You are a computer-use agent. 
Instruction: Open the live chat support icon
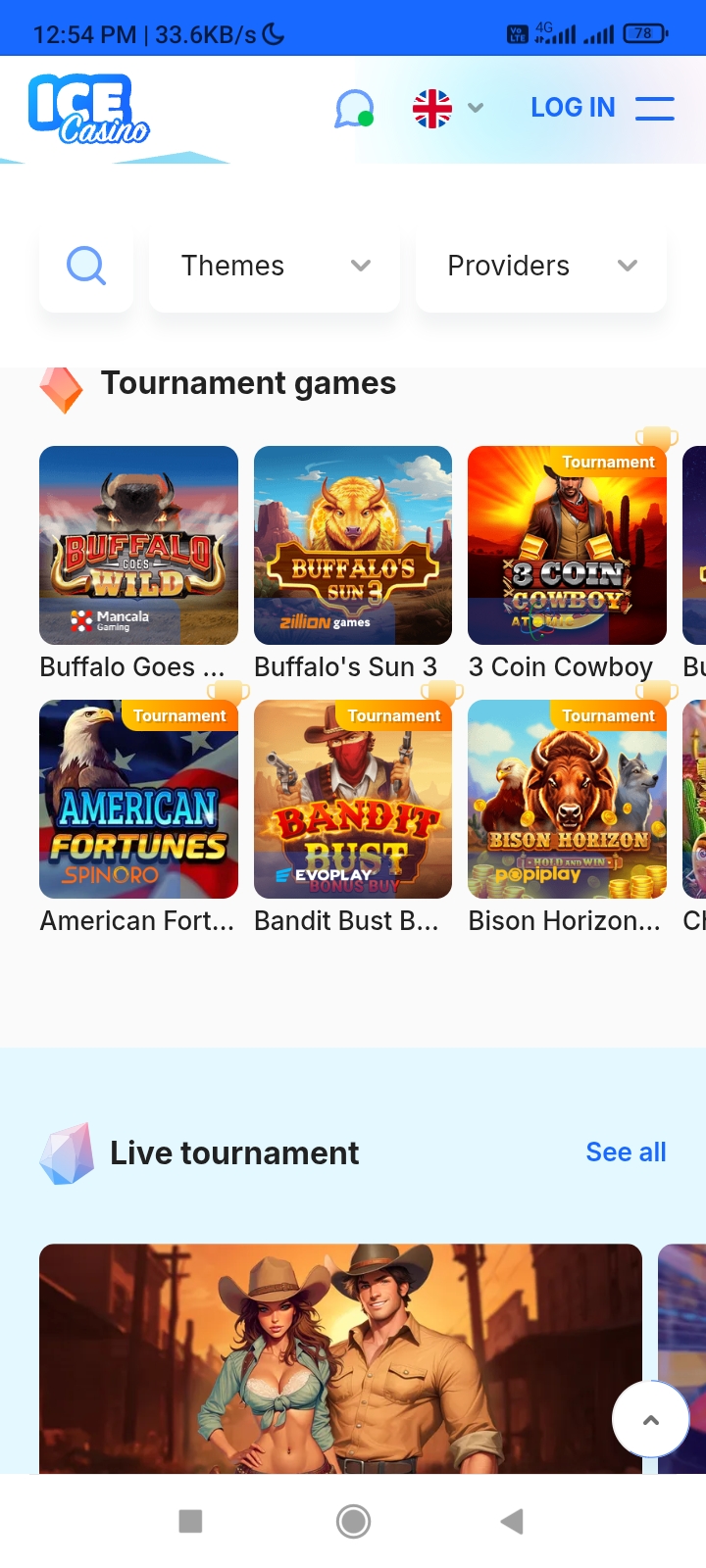353,109
